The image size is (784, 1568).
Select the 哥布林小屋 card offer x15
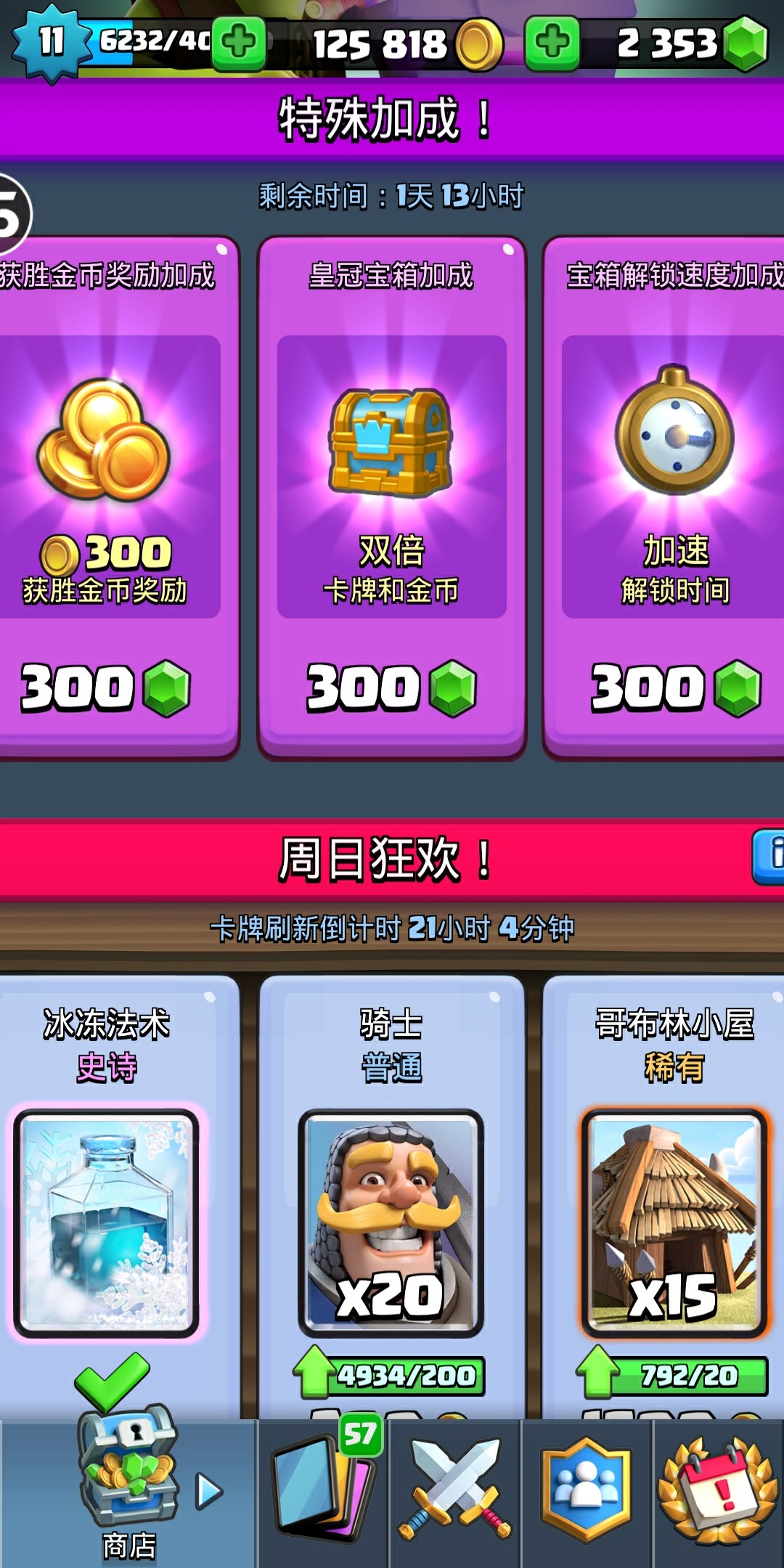(x=674, y=1223)
